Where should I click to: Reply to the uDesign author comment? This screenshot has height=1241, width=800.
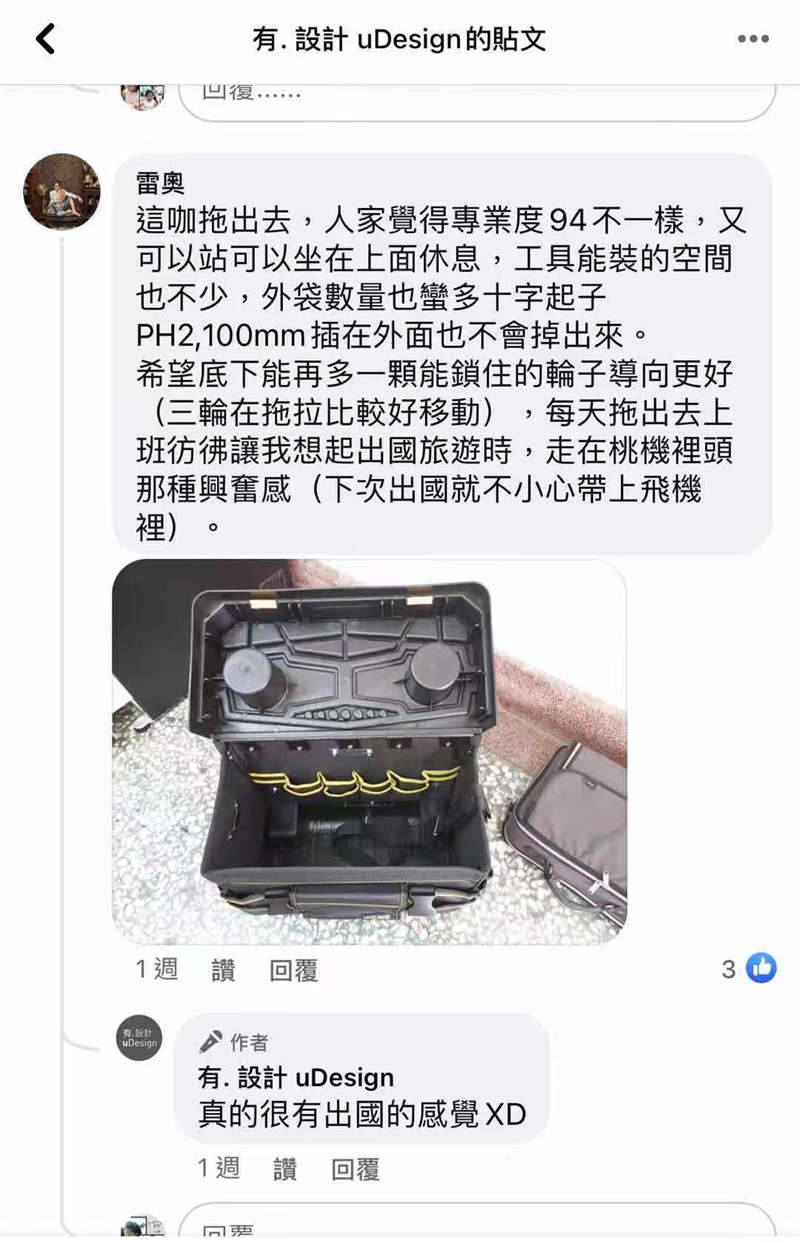(x=355, y=1169)
